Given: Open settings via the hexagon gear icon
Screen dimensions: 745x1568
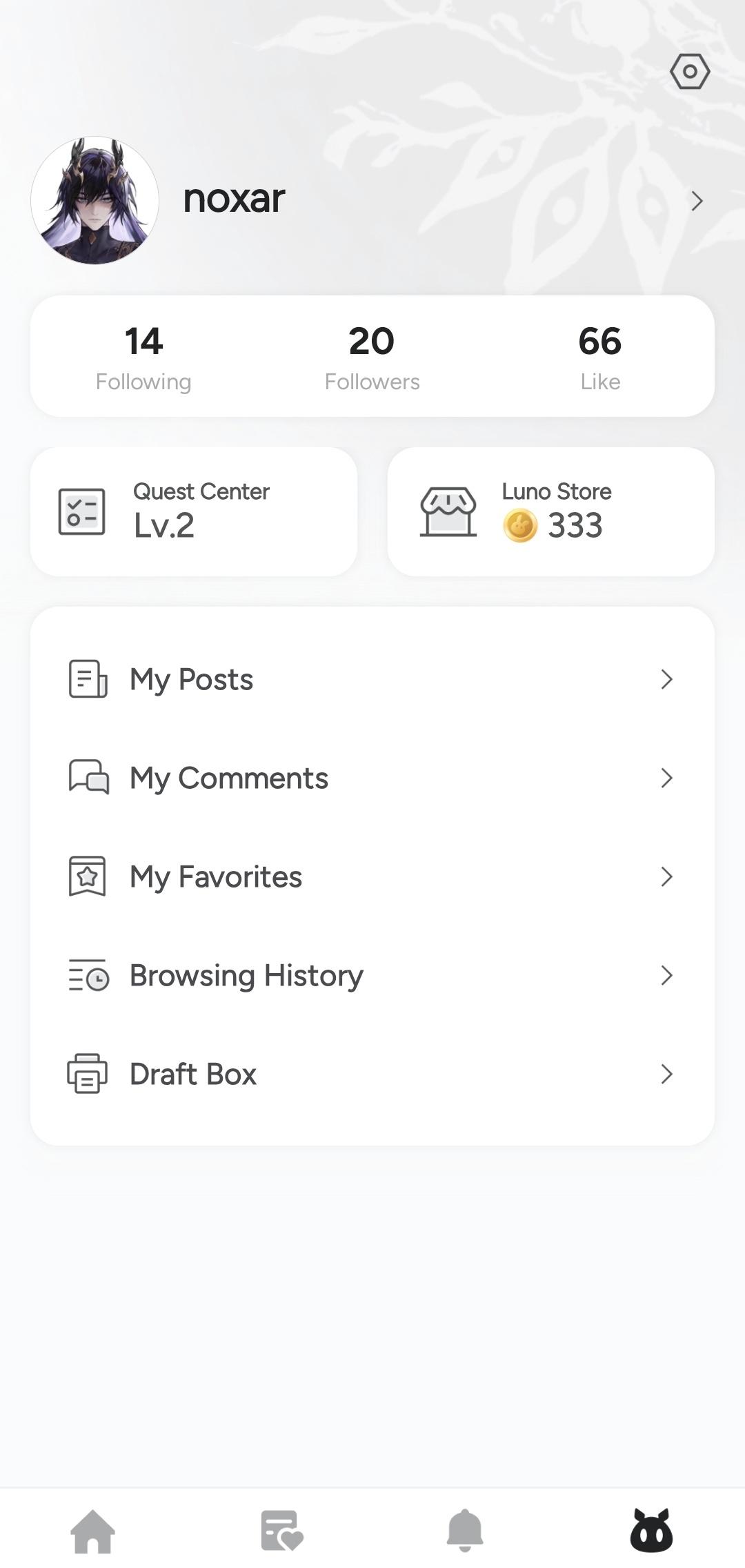Looking at the screenshot, I should pos(690,72).
